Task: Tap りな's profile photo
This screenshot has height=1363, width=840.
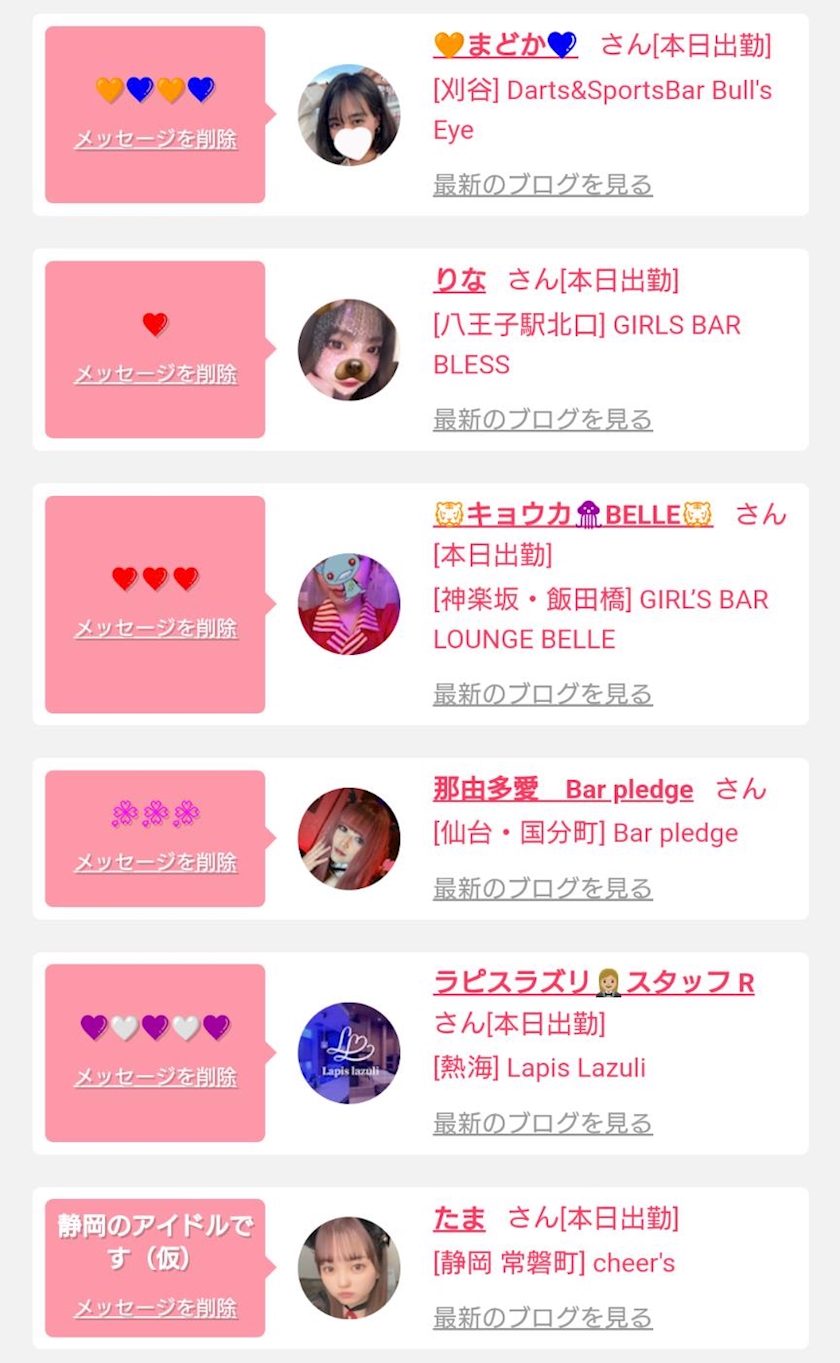Action: 349,350
